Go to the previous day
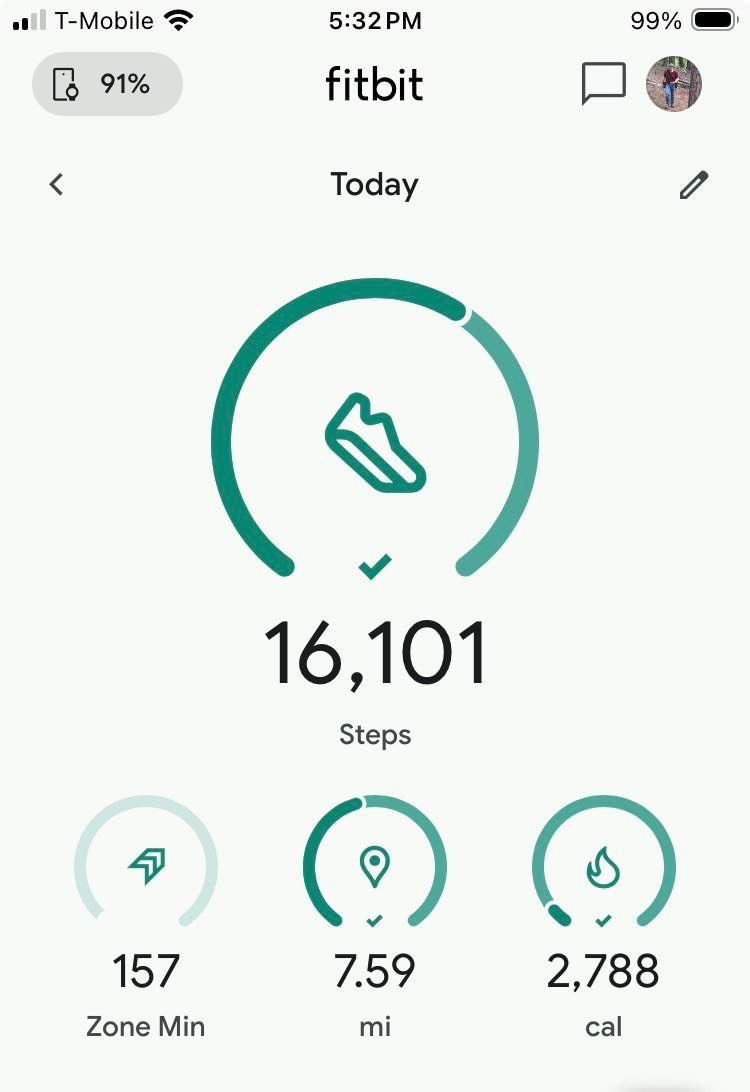Image resolution: width=750 pixels, height=1092 pixels. click(57, 185)
